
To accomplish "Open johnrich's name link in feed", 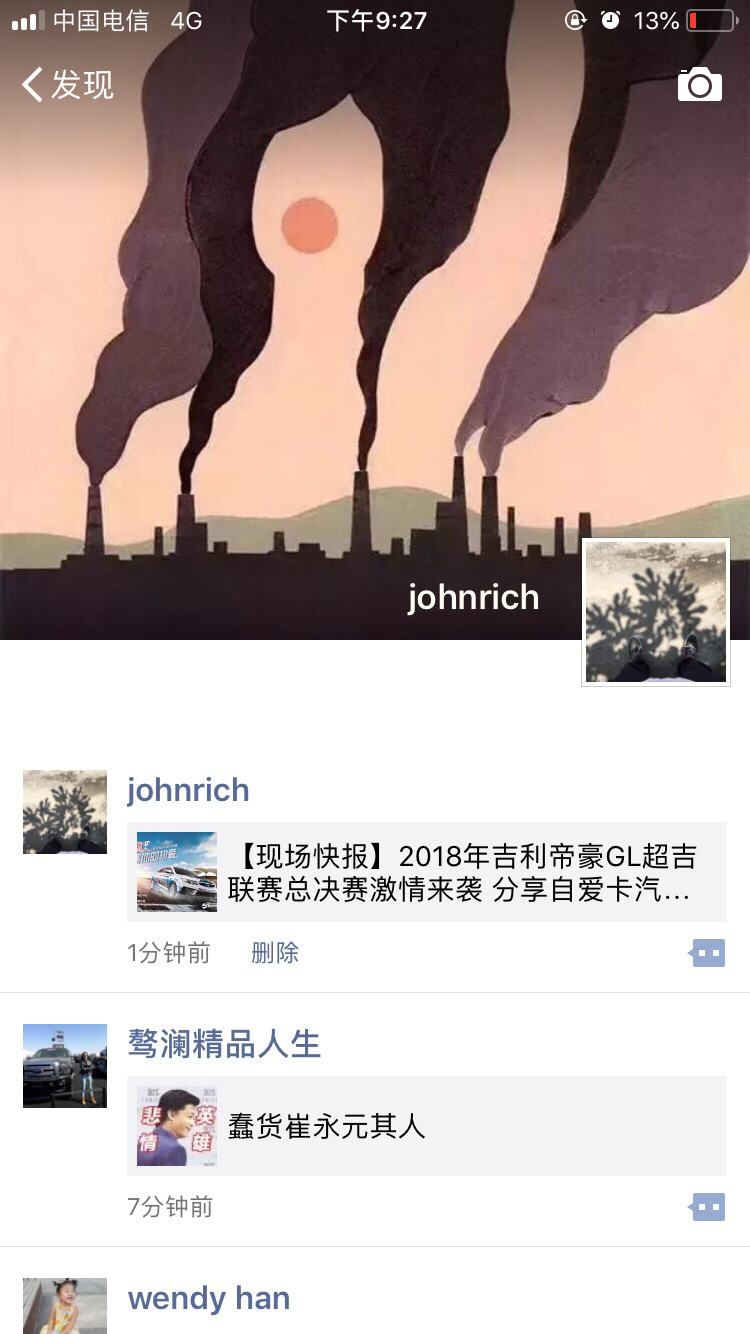I will click(188, 790).
